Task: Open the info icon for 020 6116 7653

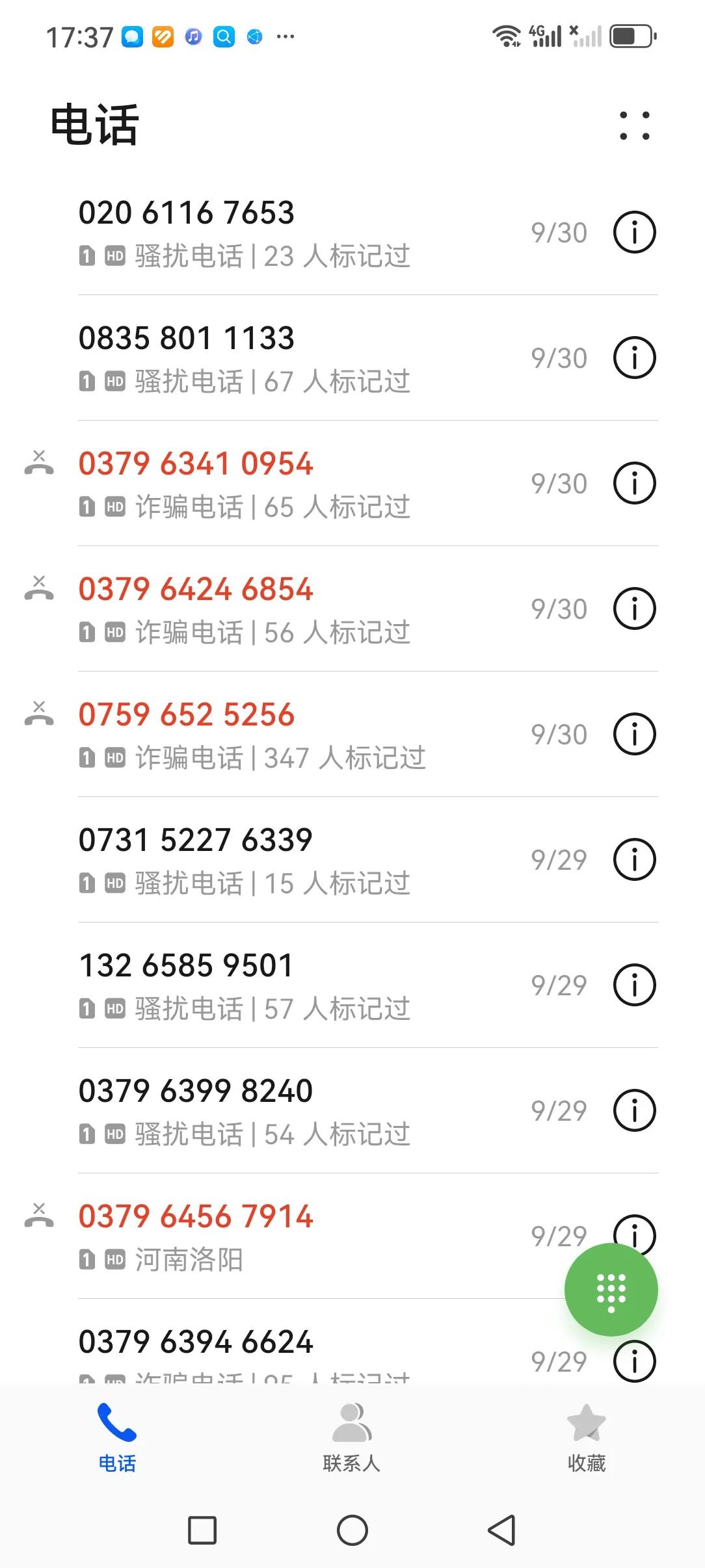Action: [635, 232]
